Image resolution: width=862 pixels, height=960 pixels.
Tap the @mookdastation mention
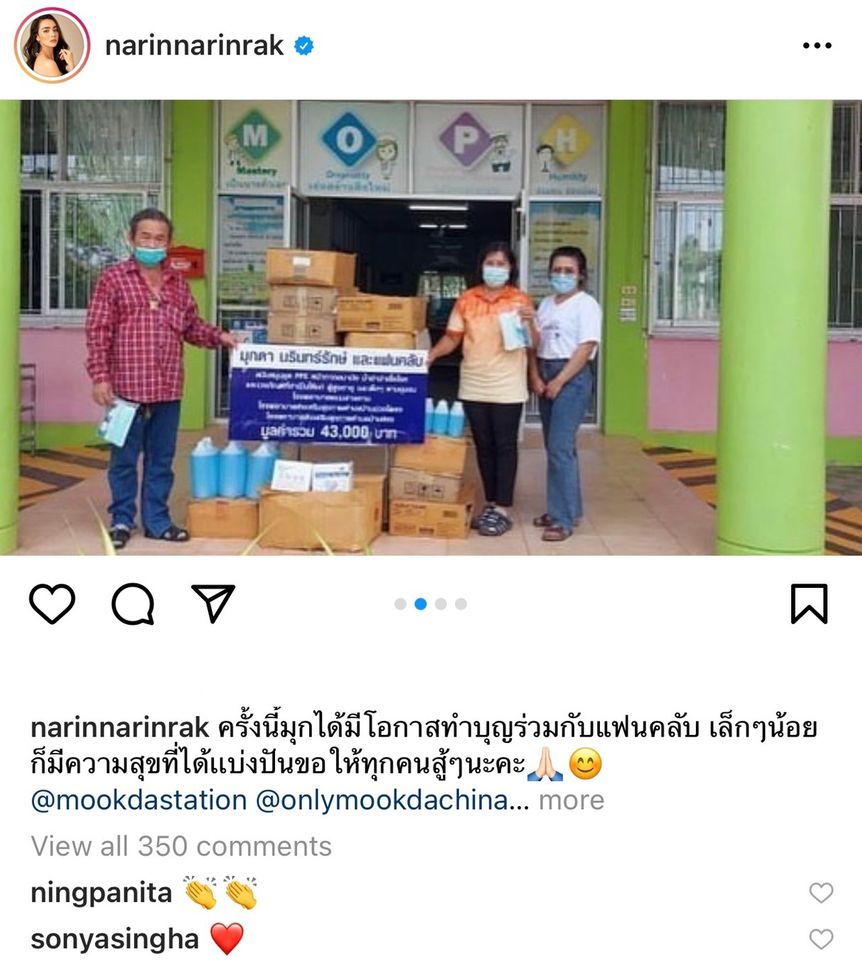point(138,800)
